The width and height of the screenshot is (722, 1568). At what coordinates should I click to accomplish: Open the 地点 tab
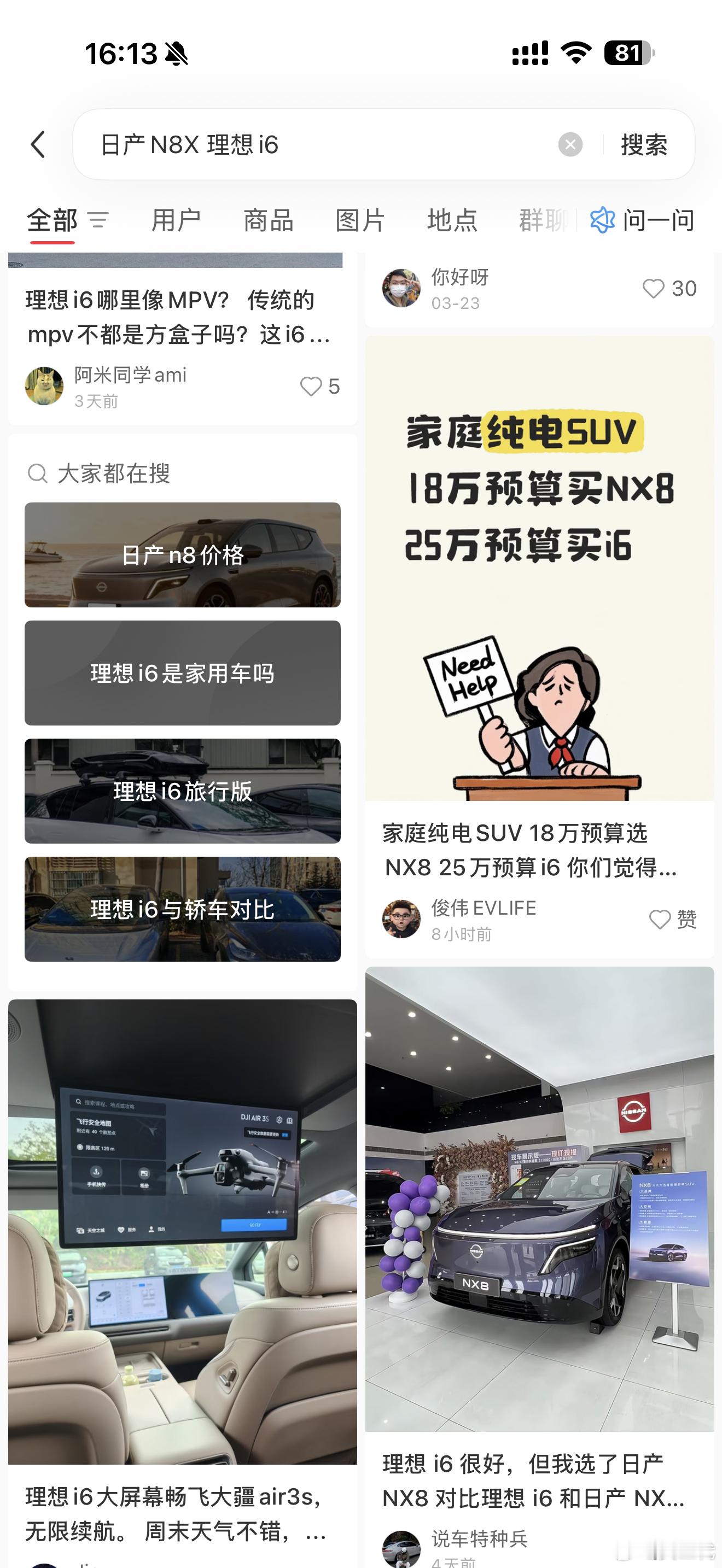click(452, 220)
